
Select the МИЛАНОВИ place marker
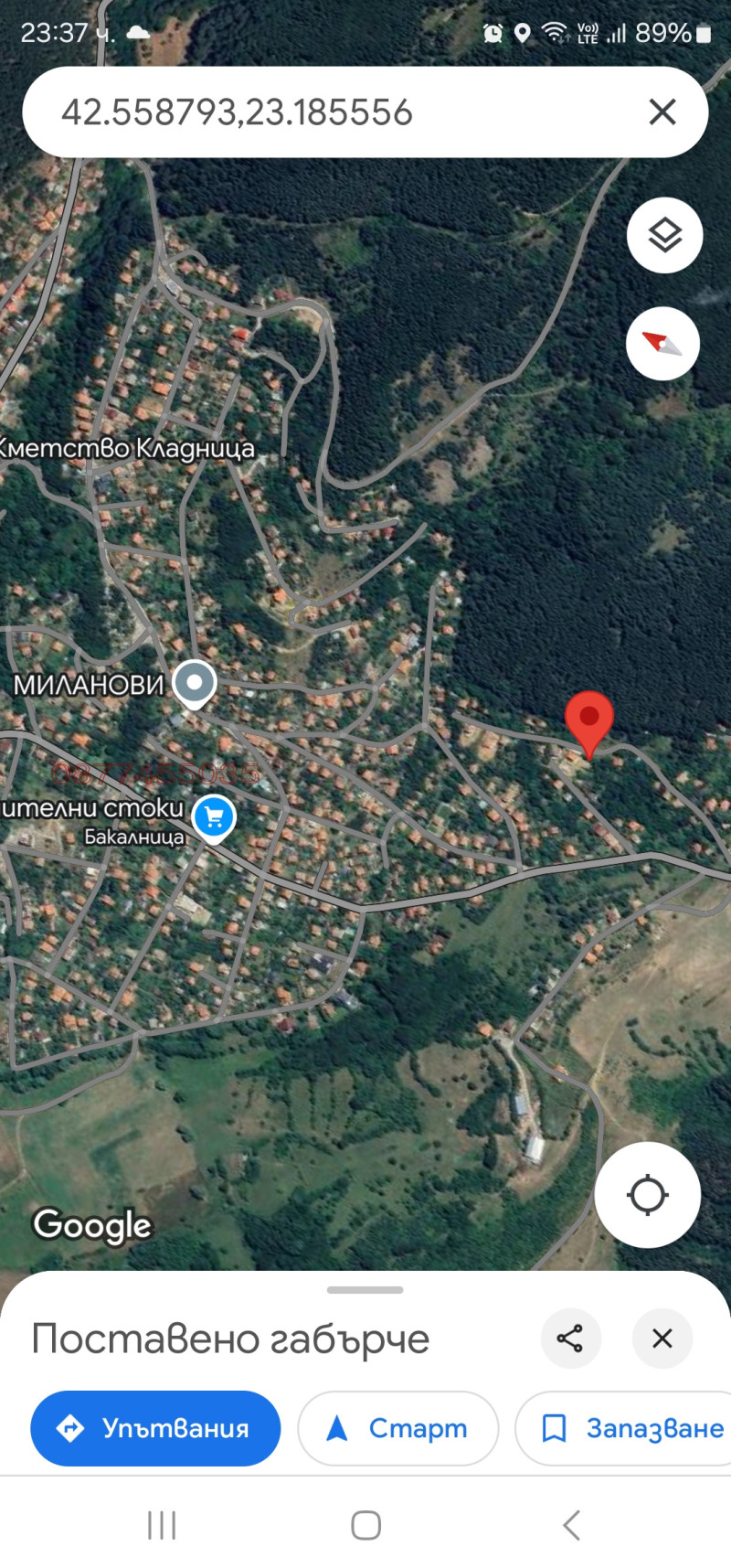point(193,681)
